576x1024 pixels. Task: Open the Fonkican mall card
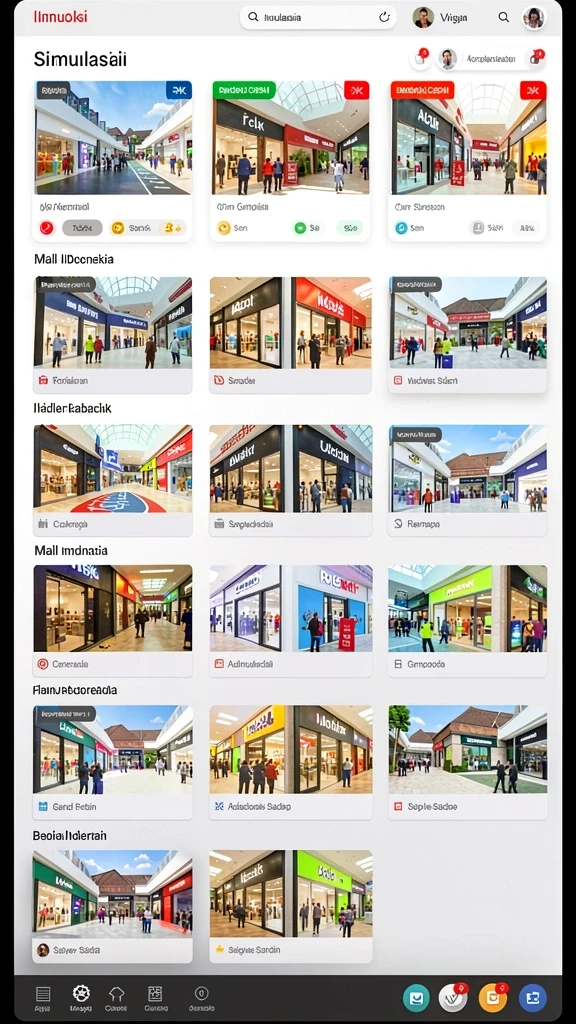[x=113, y=334]
